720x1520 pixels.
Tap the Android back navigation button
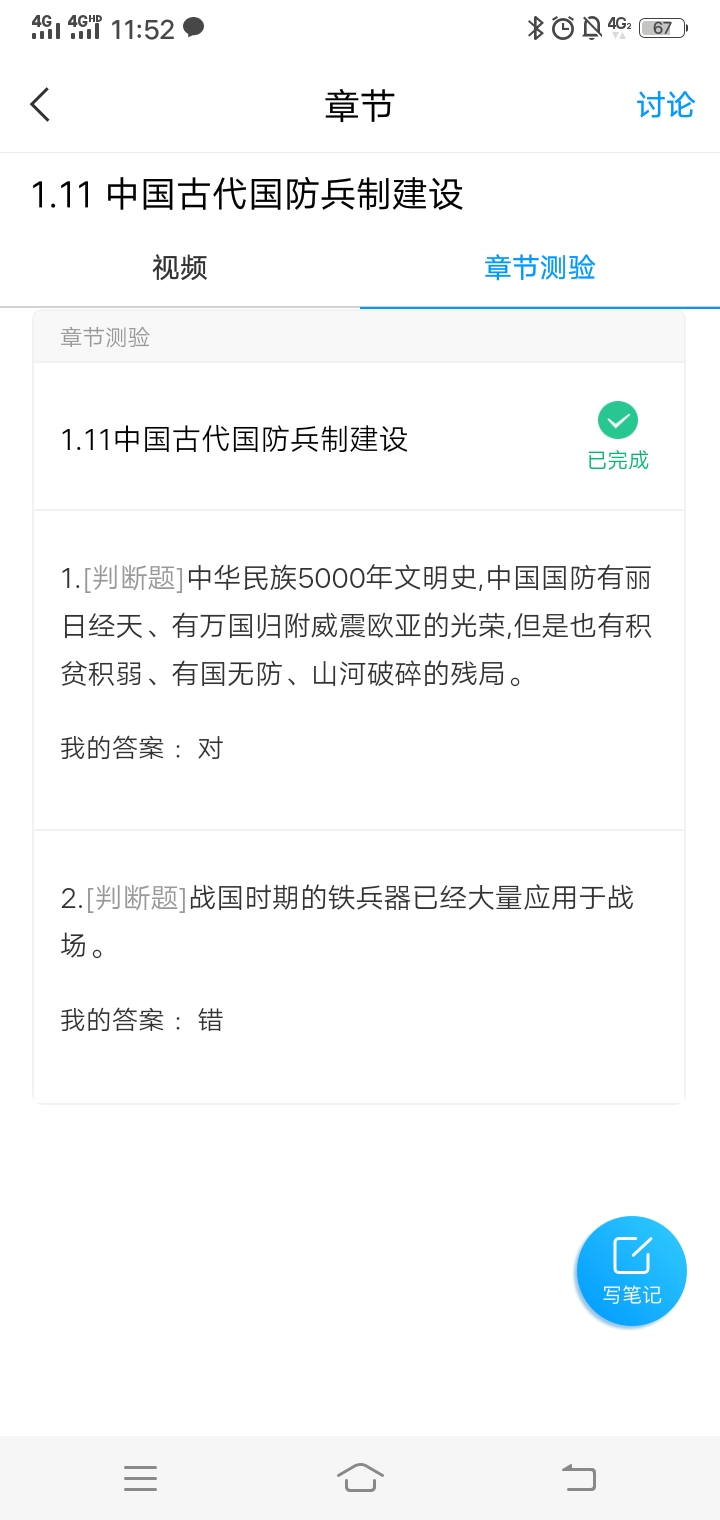[x=580, y=1478]
